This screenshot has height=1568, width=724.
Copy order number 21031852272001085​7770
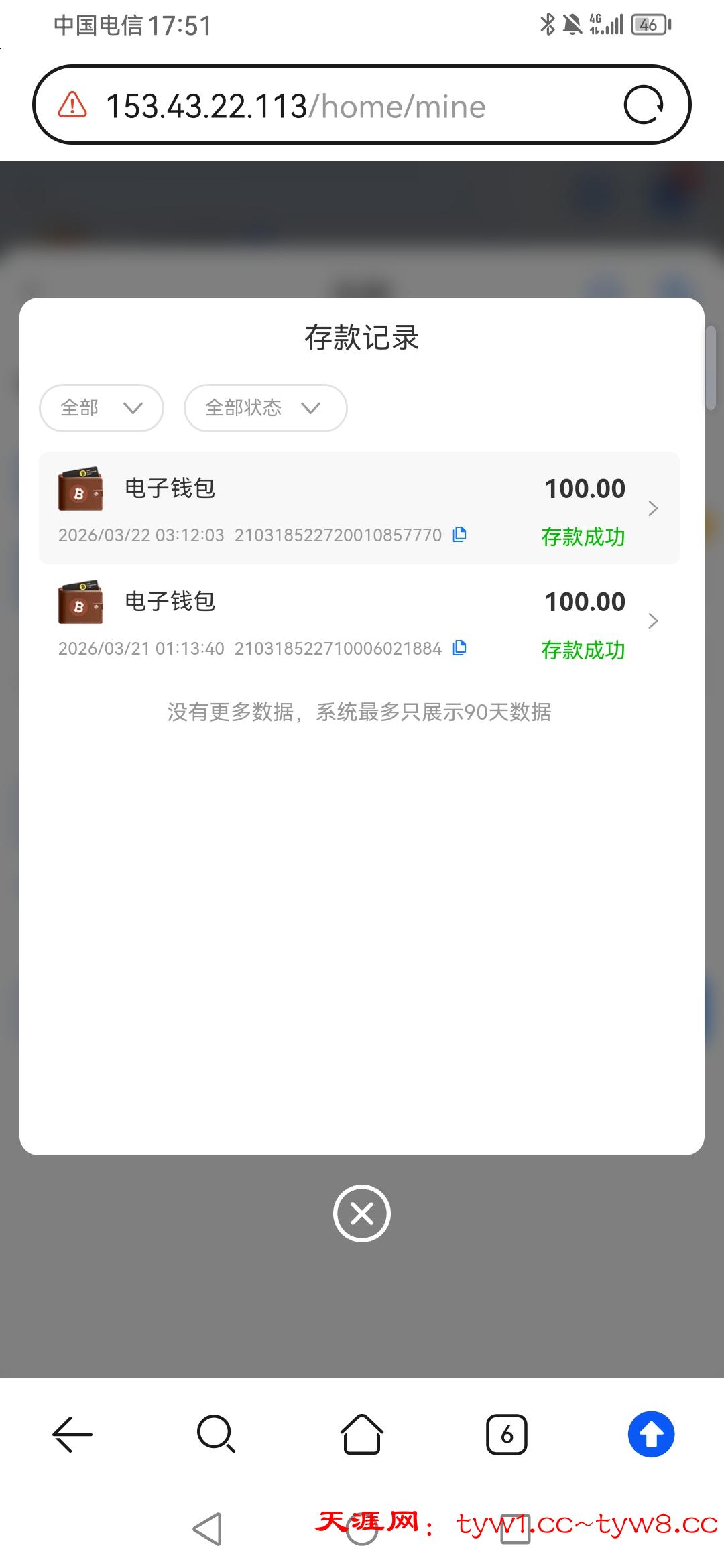point(460,535)
